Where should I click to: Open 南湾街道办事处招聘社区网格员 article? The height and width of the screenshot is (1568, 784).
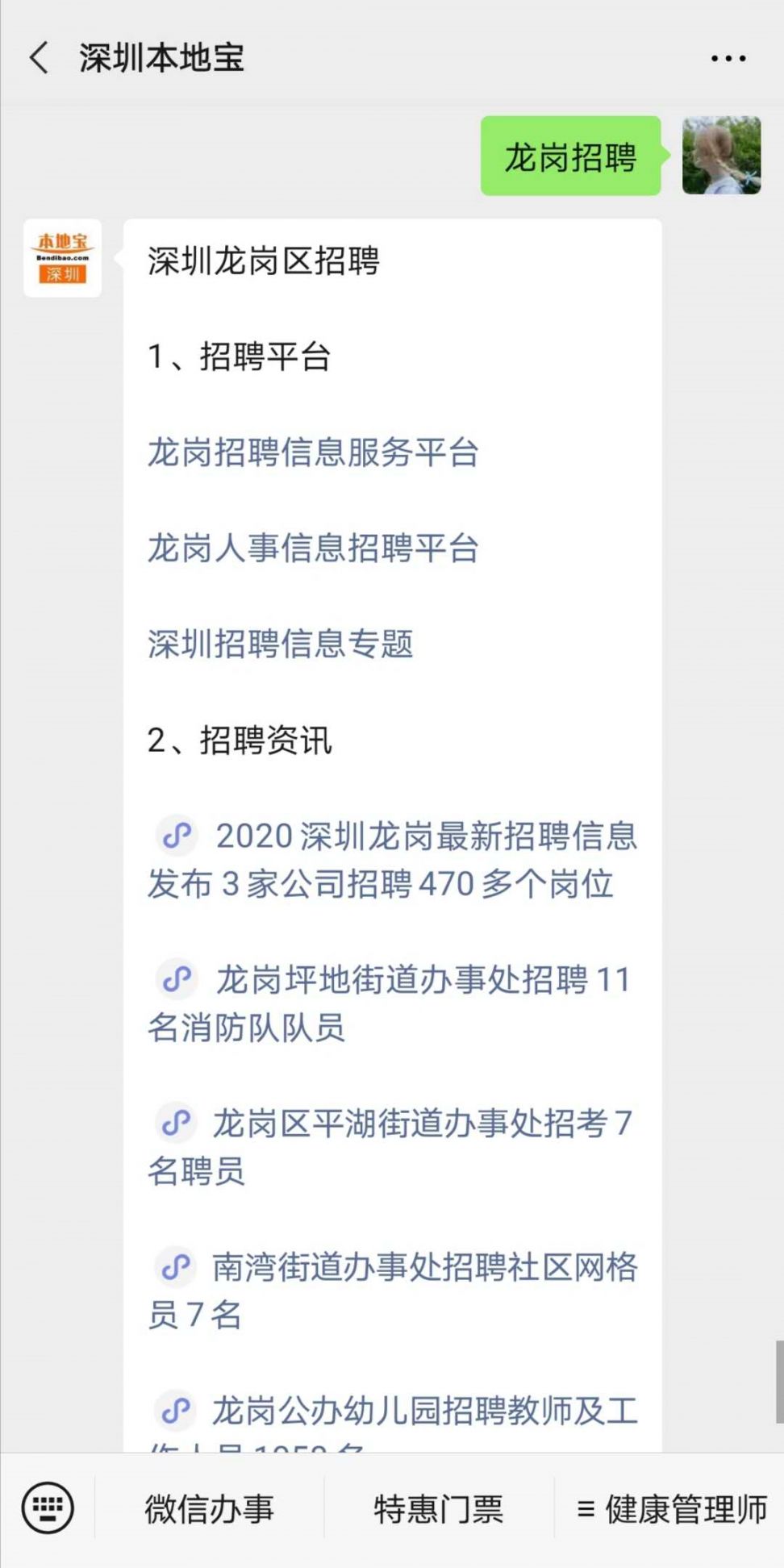tap(392, 1290)
